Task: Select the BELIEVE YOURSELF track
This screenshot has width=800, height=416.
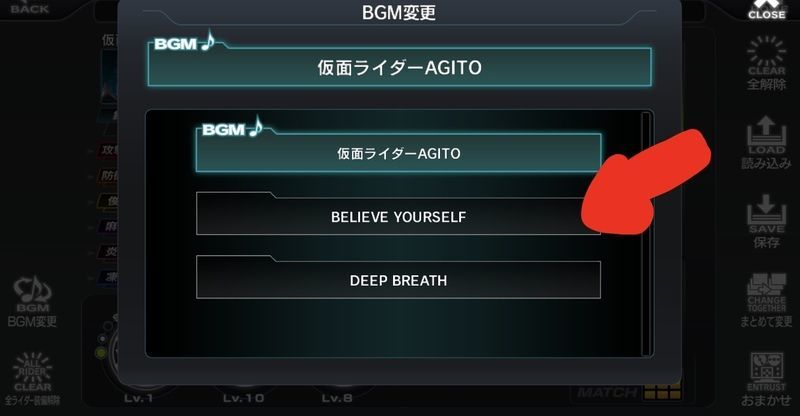Action: [398, 216]
